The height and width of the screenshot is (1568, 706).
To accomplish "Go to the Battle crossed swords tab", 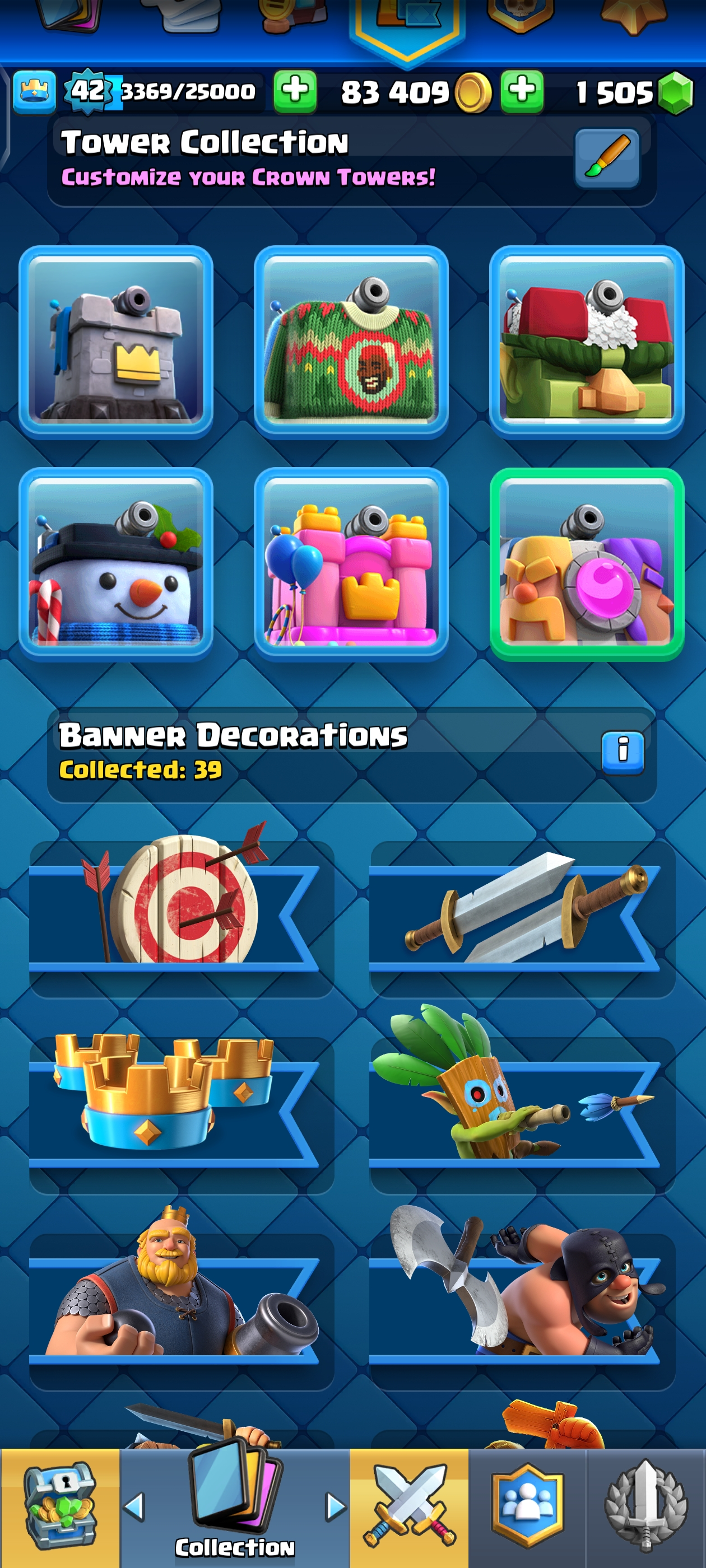I will 408,1506.
